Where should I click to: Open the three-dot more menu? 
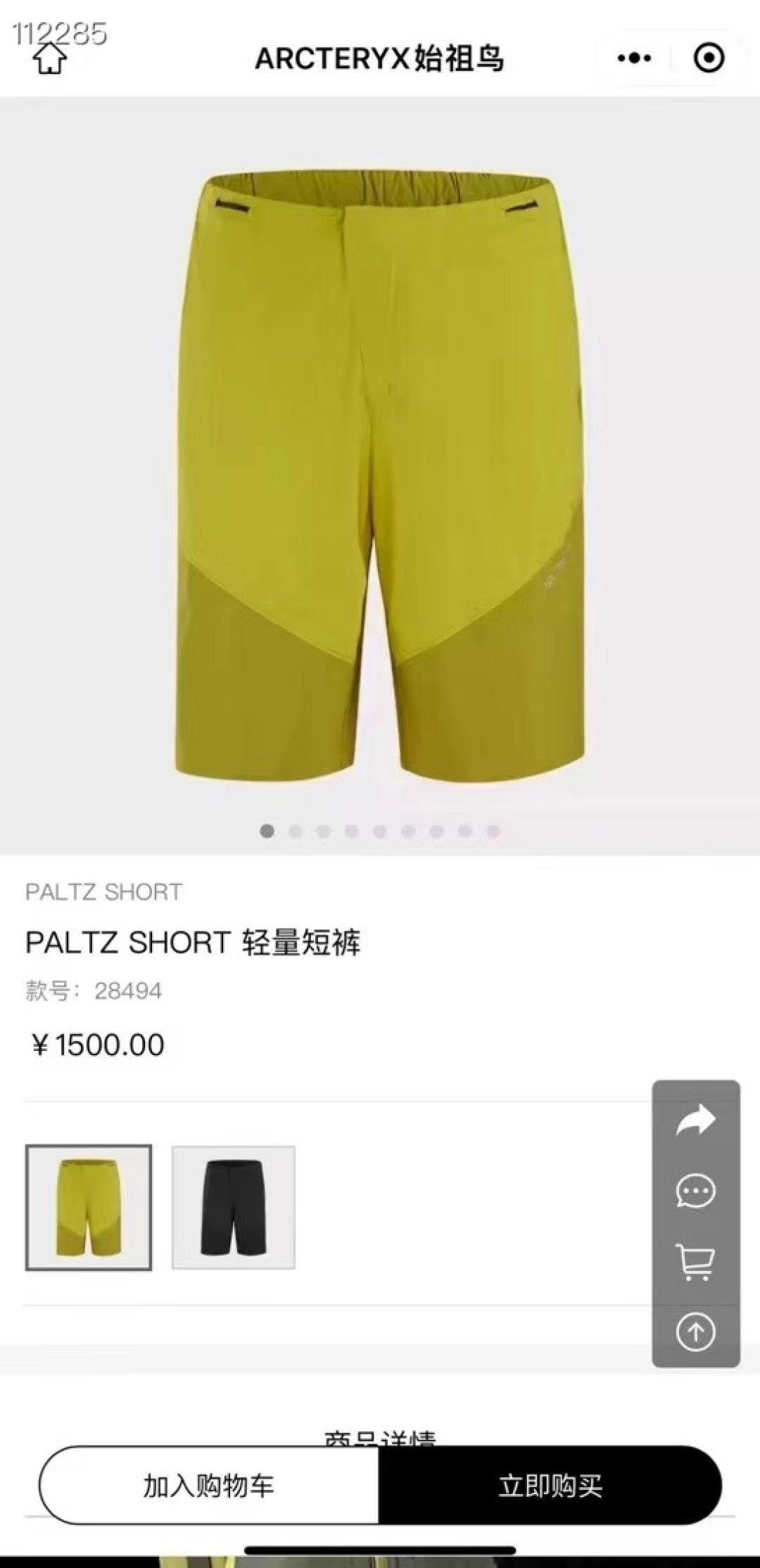pos(634,58)
